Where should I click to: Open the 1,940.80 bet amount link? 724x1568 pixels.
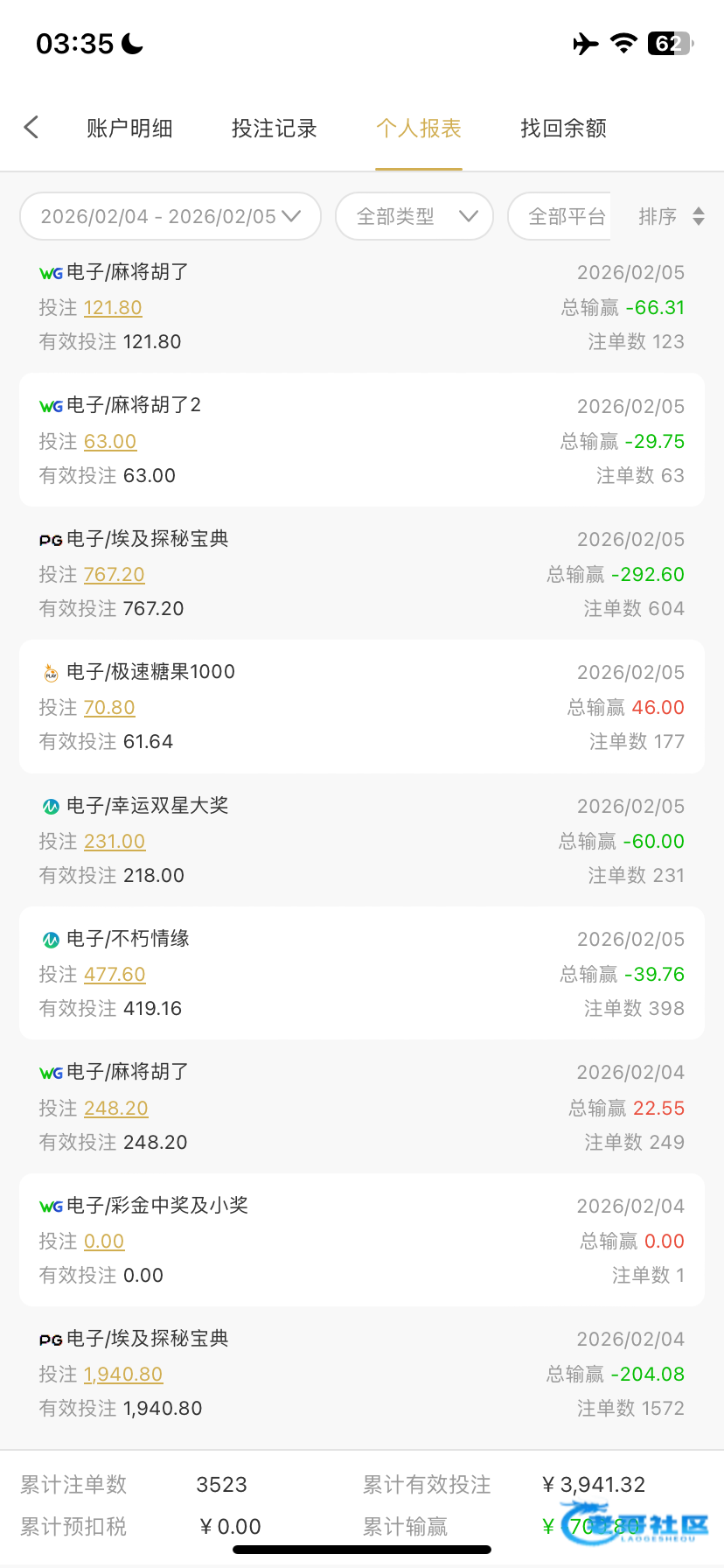pos(123,1375)
